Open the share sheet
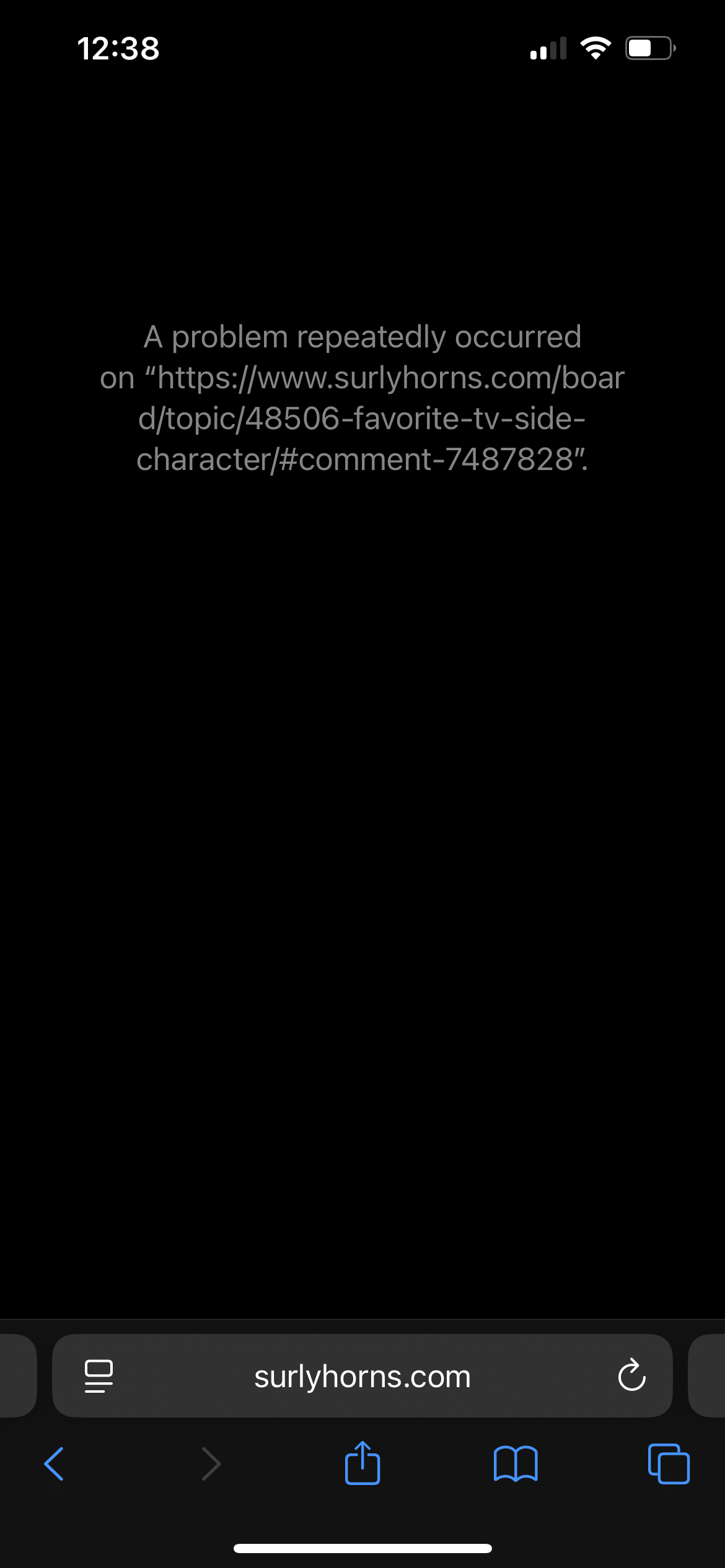 (x=362, y=1463)
